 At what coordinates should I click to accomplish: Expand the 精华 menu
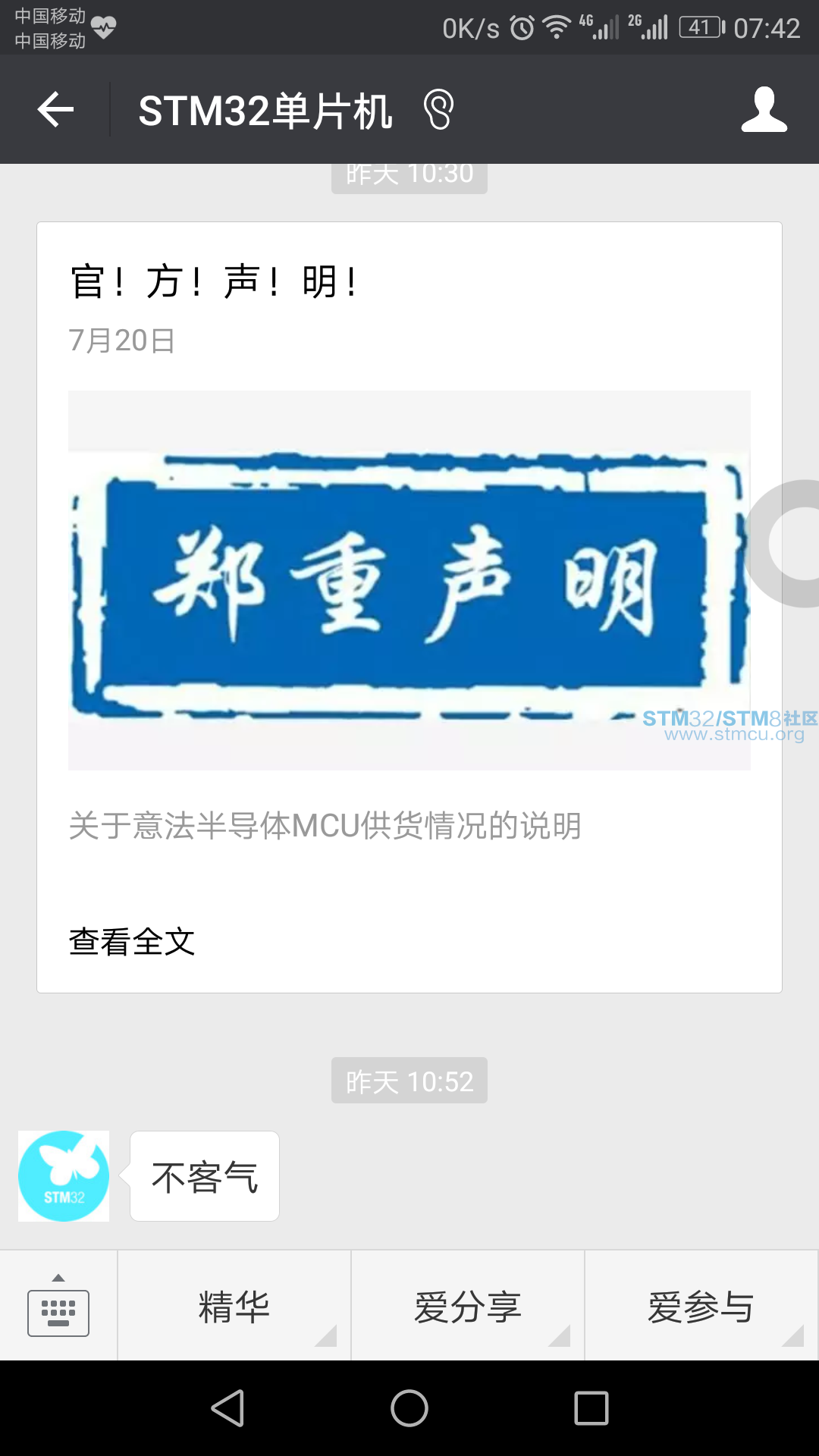click(234, 1307)
